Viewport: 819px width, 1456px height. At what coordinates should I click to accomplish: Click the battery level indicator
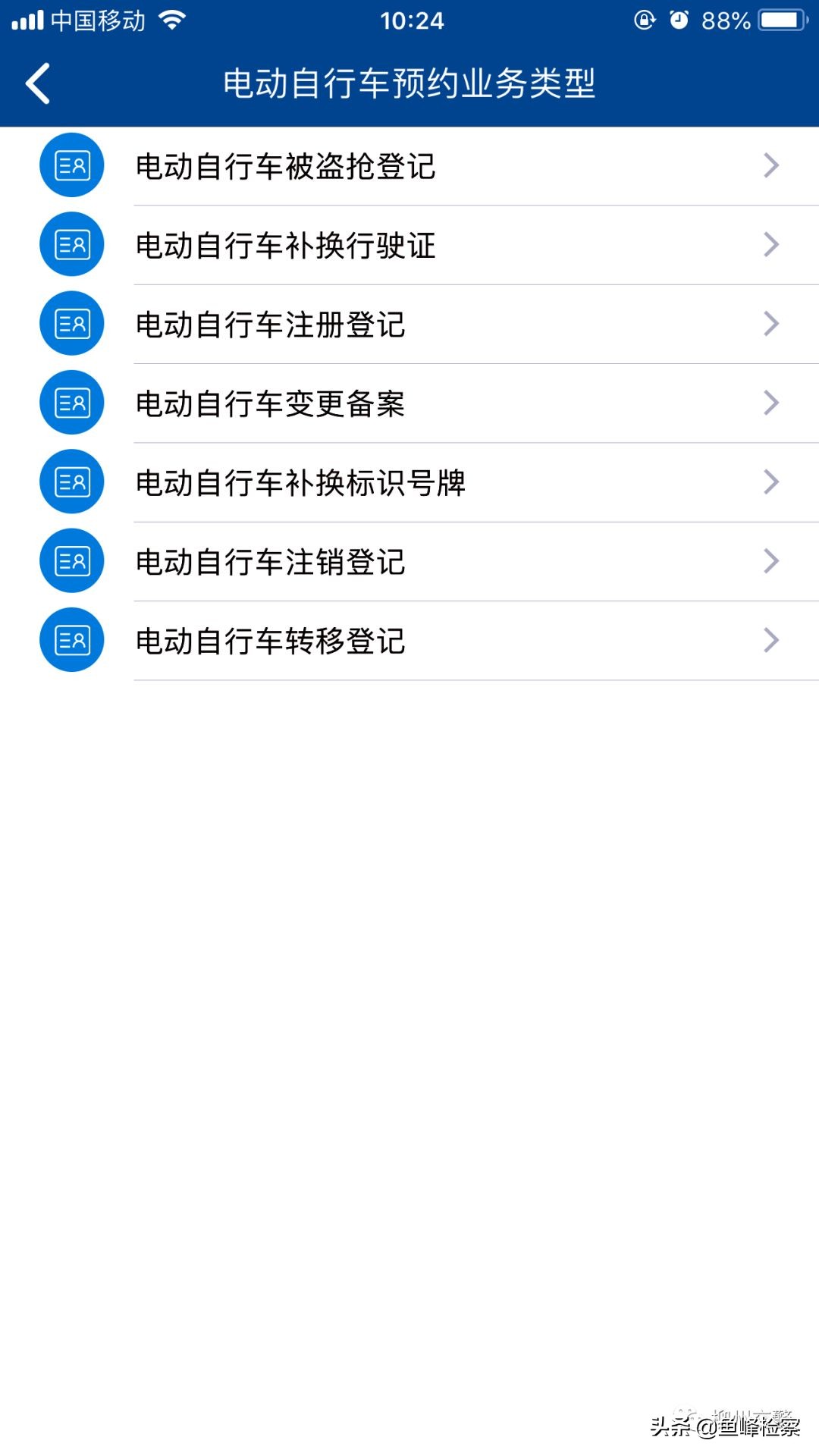781,20
